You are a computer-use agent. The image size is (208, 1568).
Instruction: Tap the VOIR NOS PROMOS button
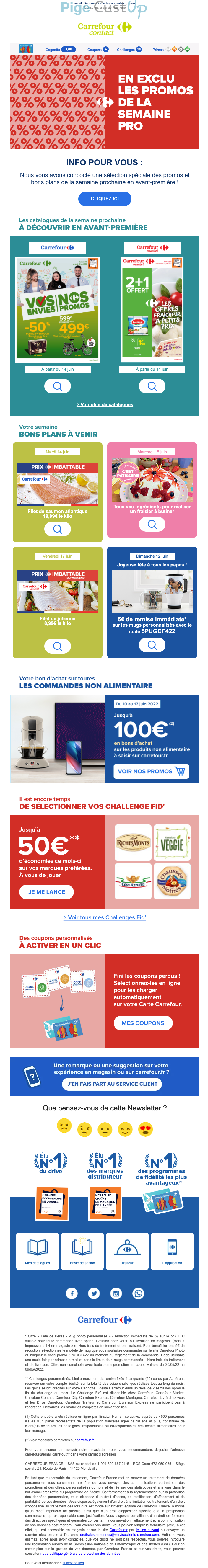(x=151, y=771)
